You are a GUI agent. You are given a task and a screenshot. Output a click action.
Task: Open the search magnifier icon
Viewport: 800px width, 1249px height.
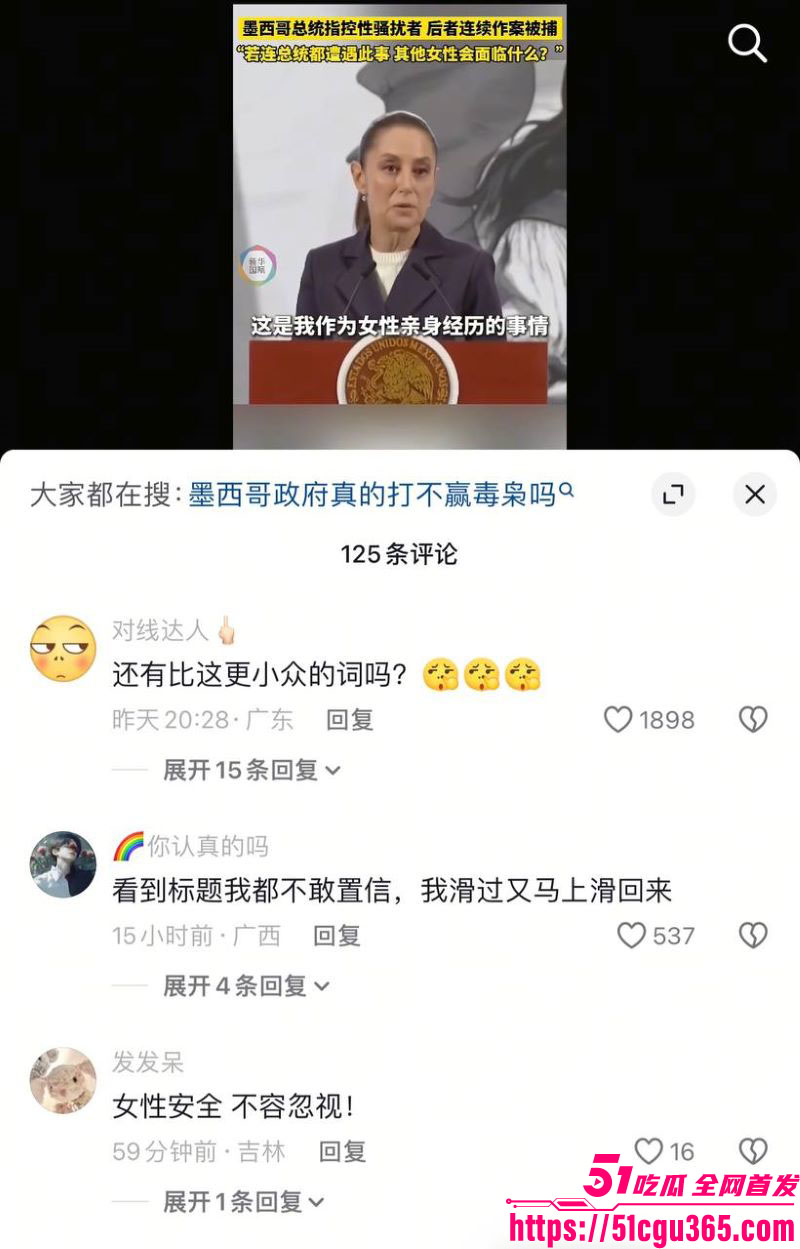(747, 42)
